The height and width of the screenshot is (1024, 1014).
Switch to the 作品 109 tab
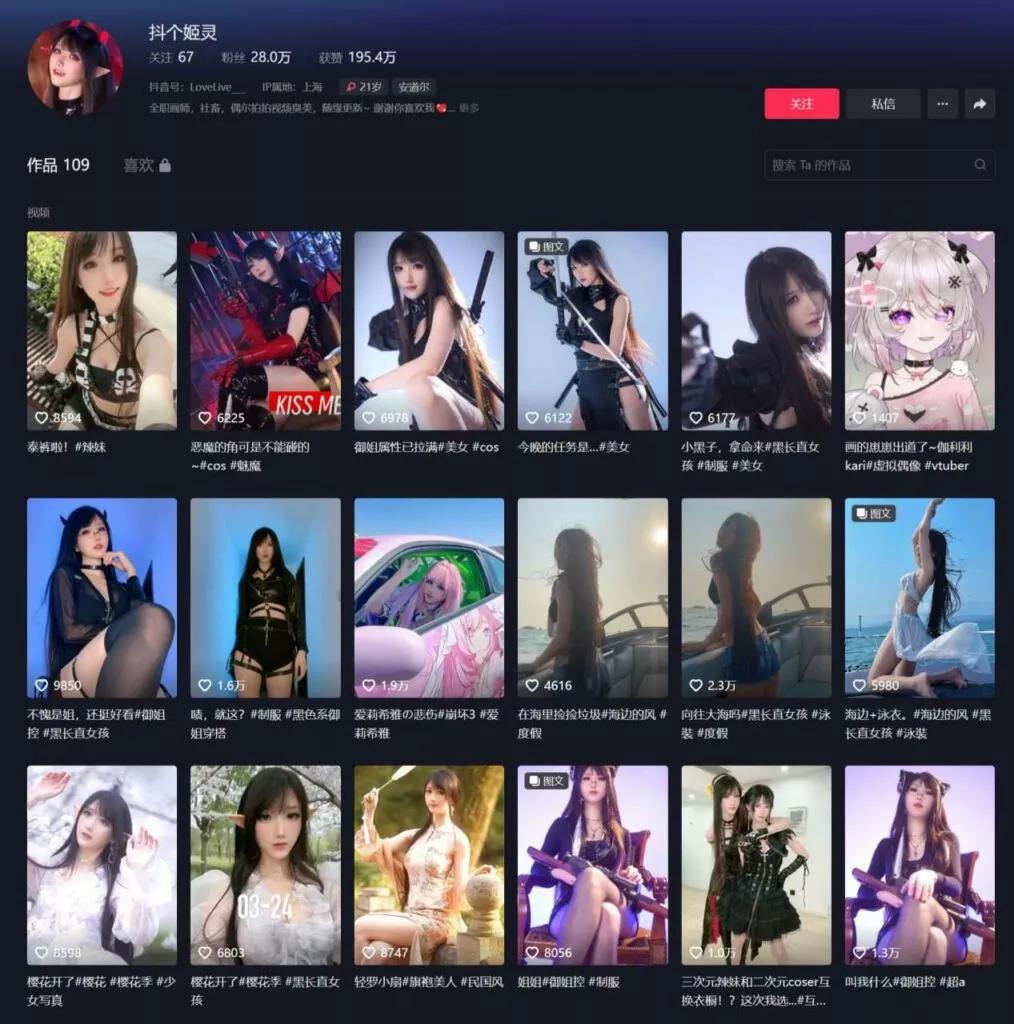[x=58, y=165]
